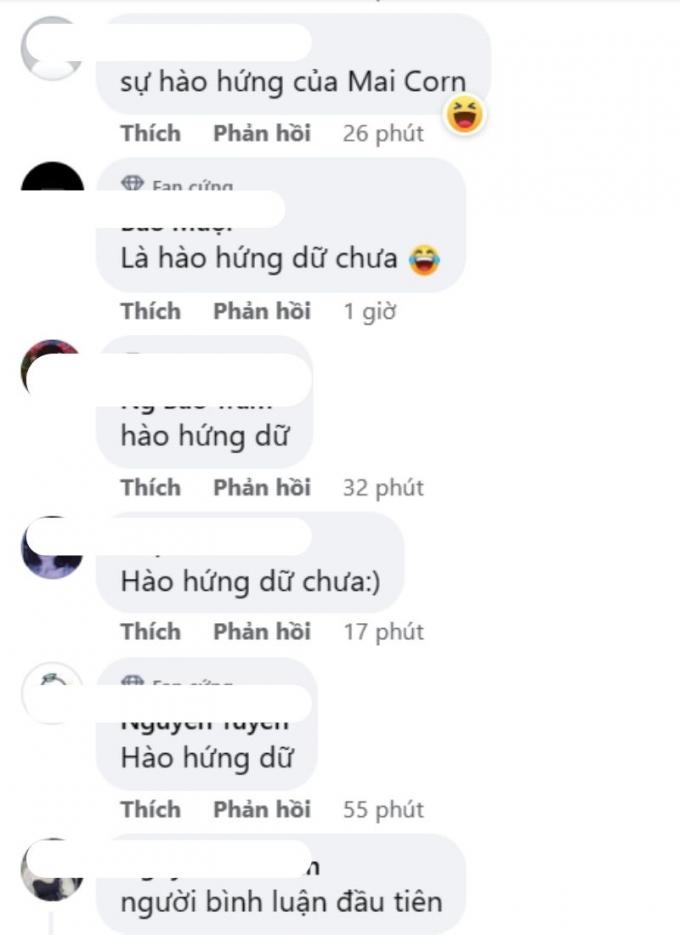
Task: Like the "Là hào hứng dữ chưa" comment
Action: point(150,311)
